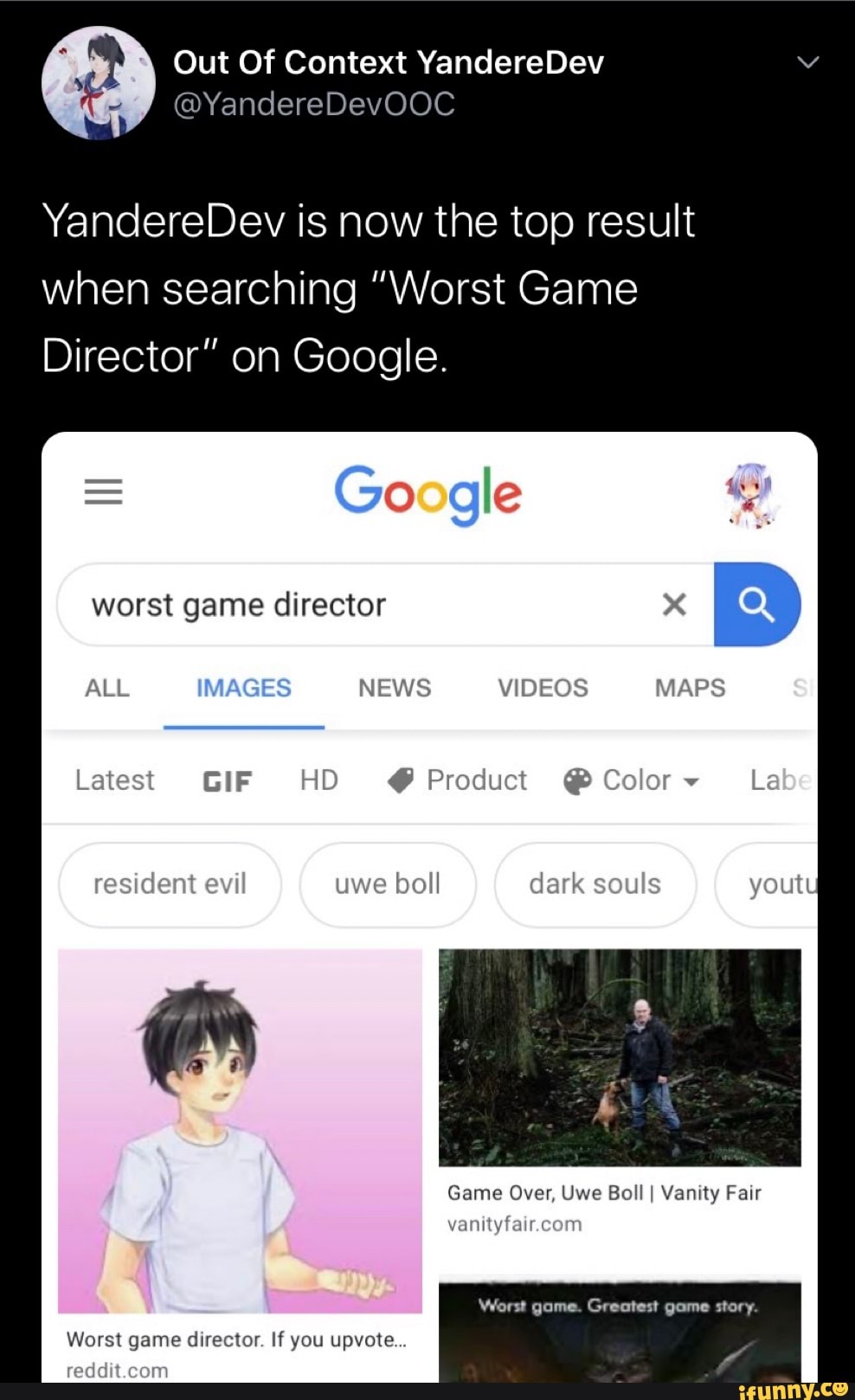Image resolution: width=855 pixels, height=1400 pixels.
Task: Toggle the Latest results filter
Action: click(x=113, y=780)
